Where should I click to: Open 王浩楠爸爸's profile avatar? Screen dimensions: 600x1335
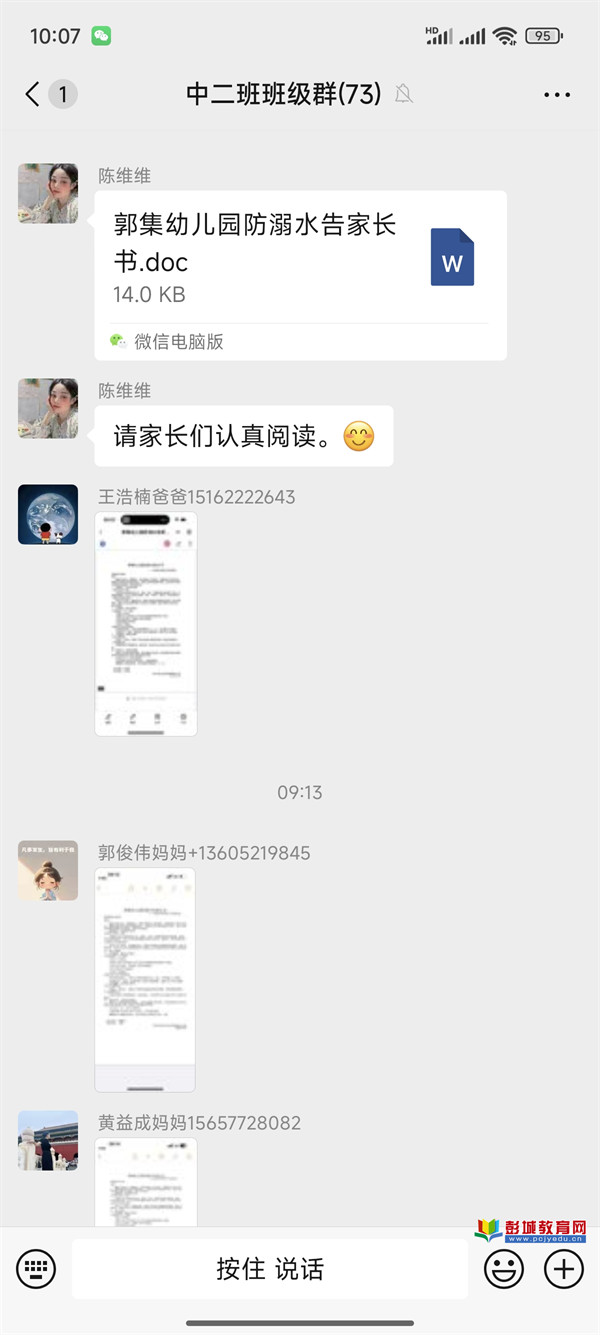click(x=48, y=514)
